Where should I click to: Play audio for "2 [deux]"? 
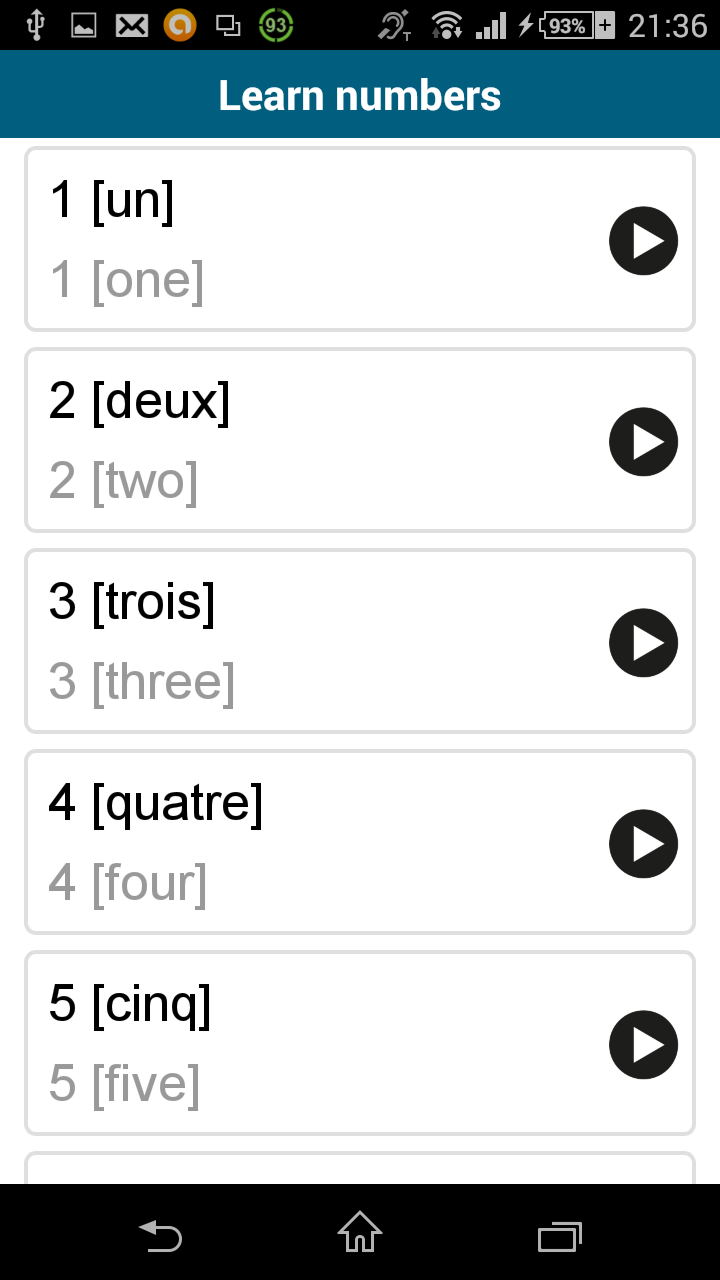pos(643,441)
